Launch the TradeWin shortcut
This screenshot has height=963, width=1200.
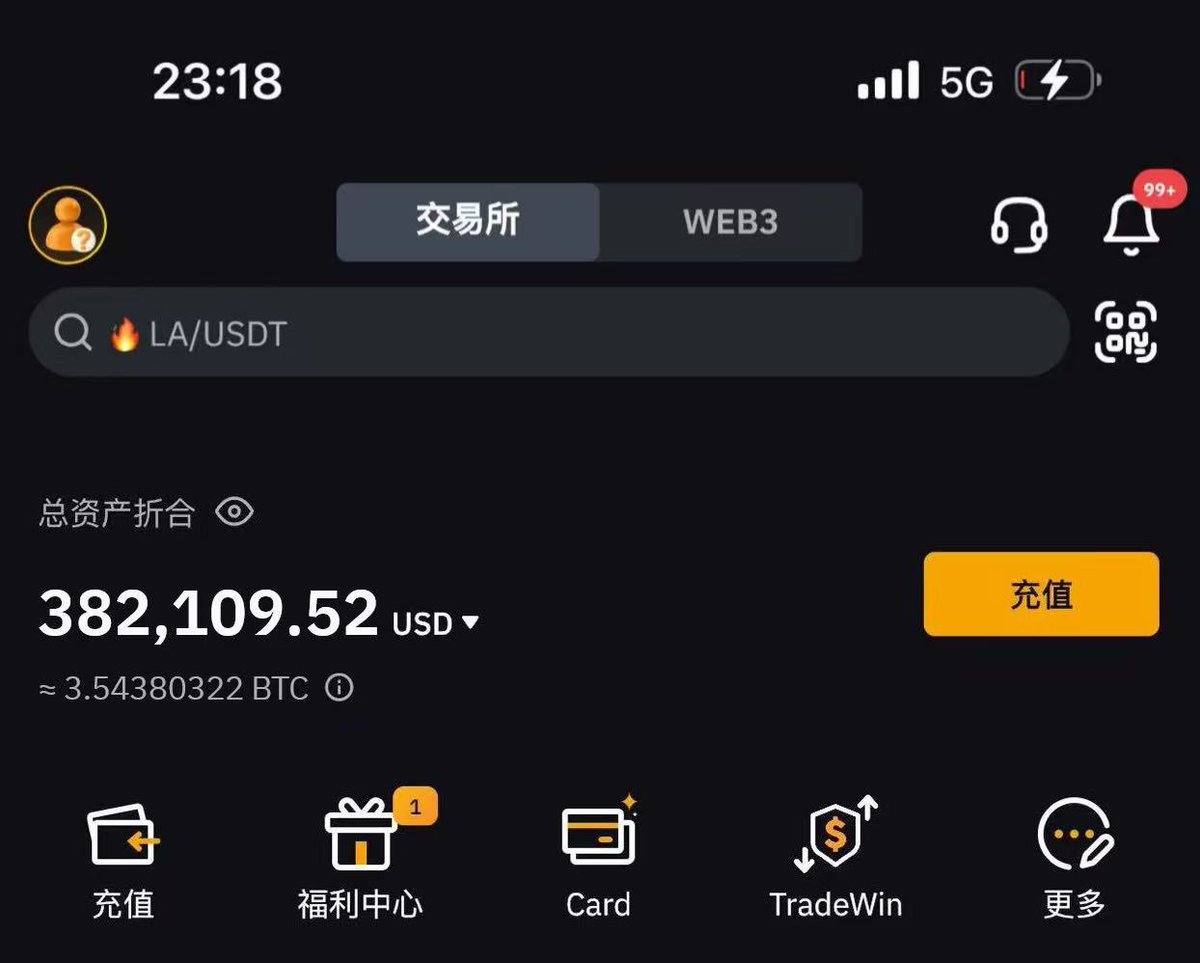pos(835,860)
